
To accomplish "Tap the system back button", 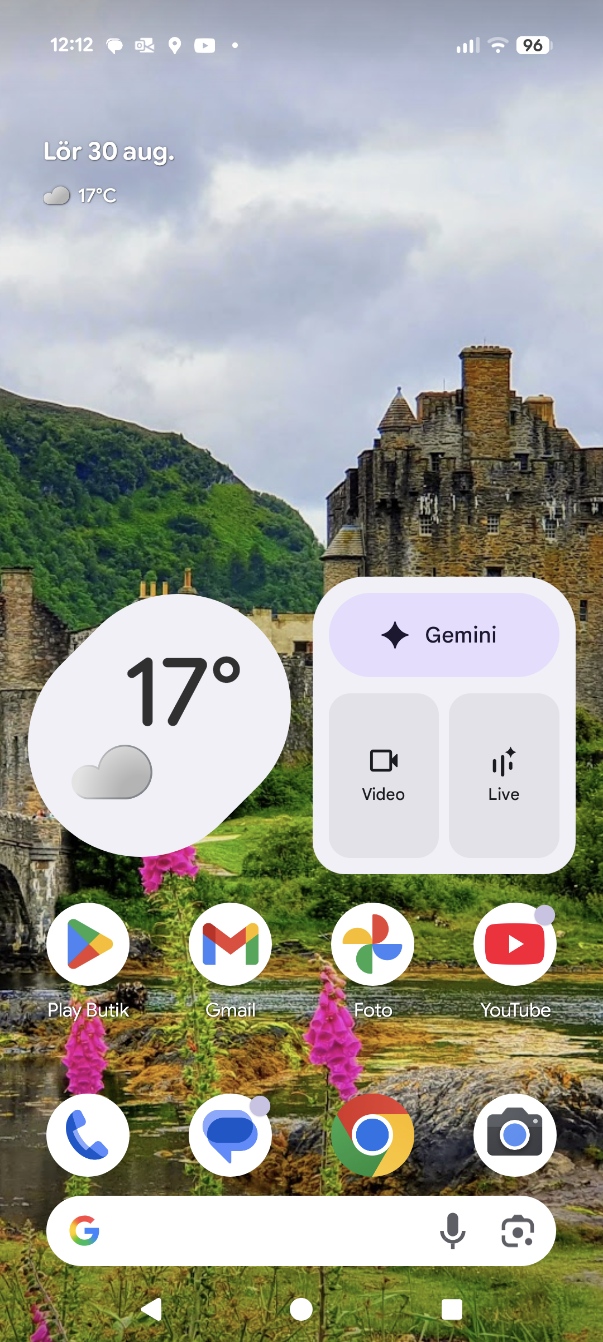I will pos(151,1309).
